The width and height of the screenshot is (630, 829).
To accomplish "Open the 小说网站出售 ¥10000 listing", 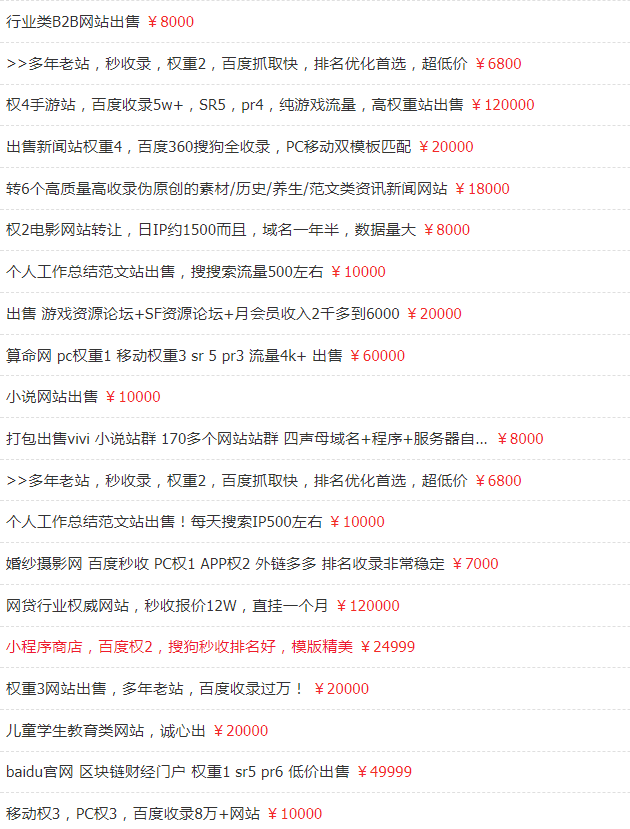I will 52,397.
